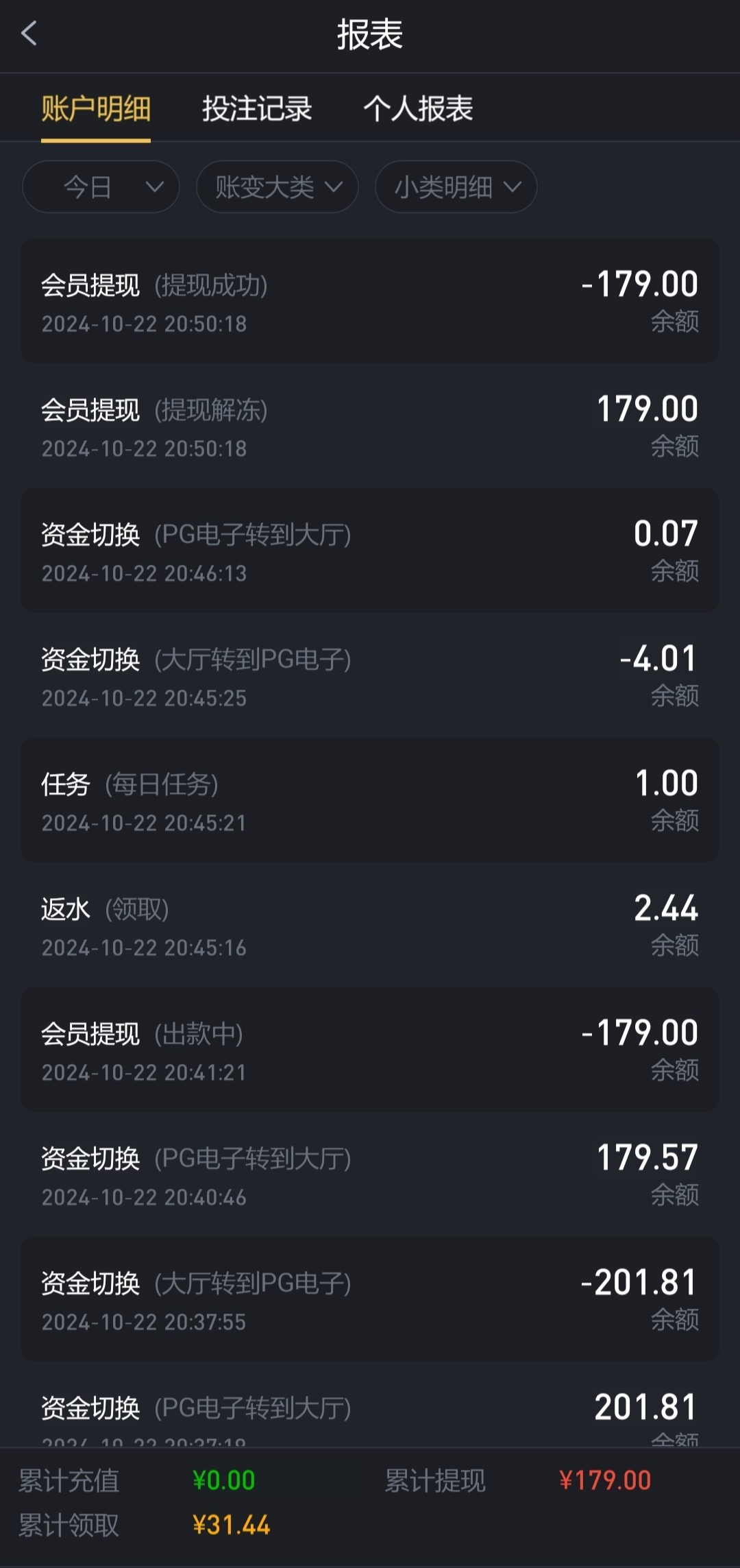Screen dimensions: 740x1568
Task: Open the 出款中 withdrawal record
Action: click(370, 1050)
